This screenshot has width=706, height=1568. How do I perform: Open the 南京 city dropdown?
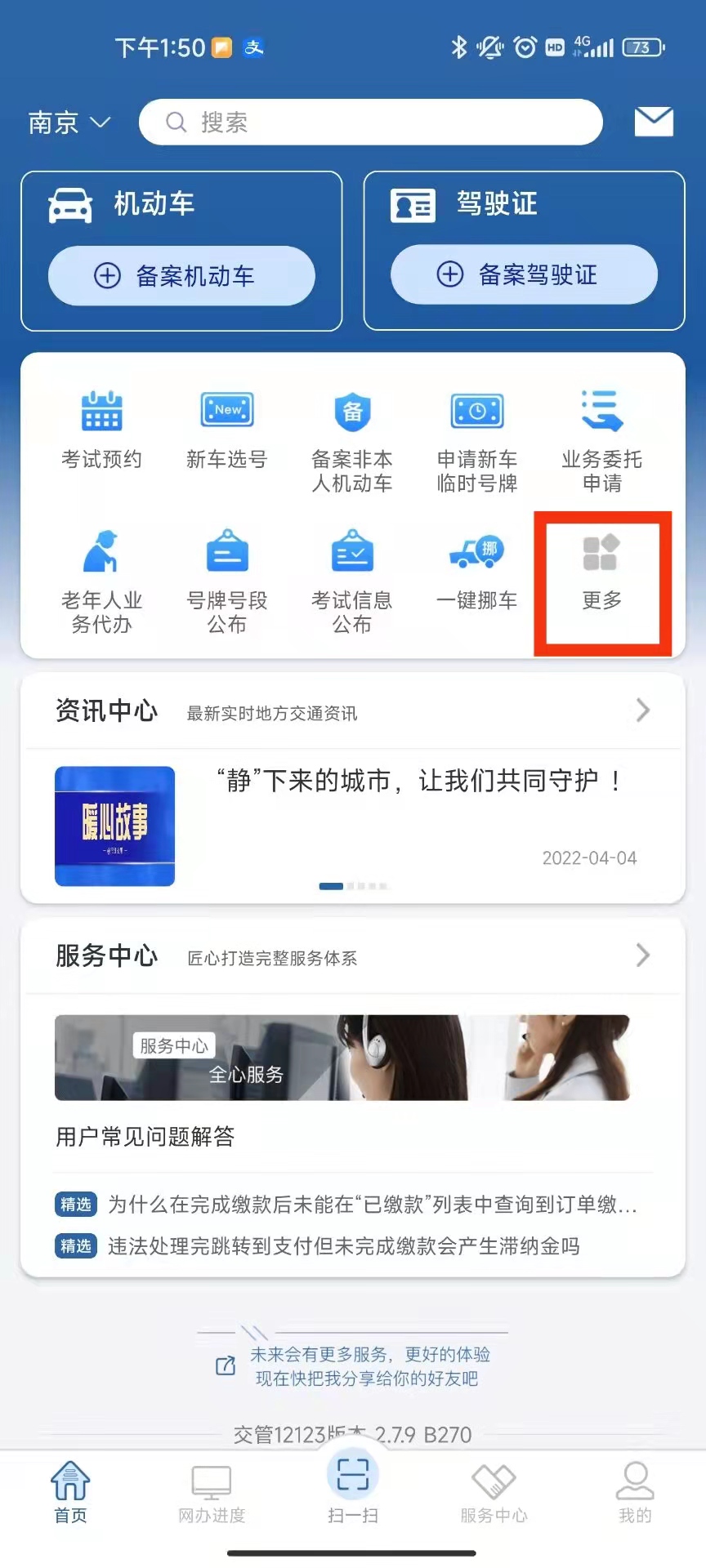[69, 123]
